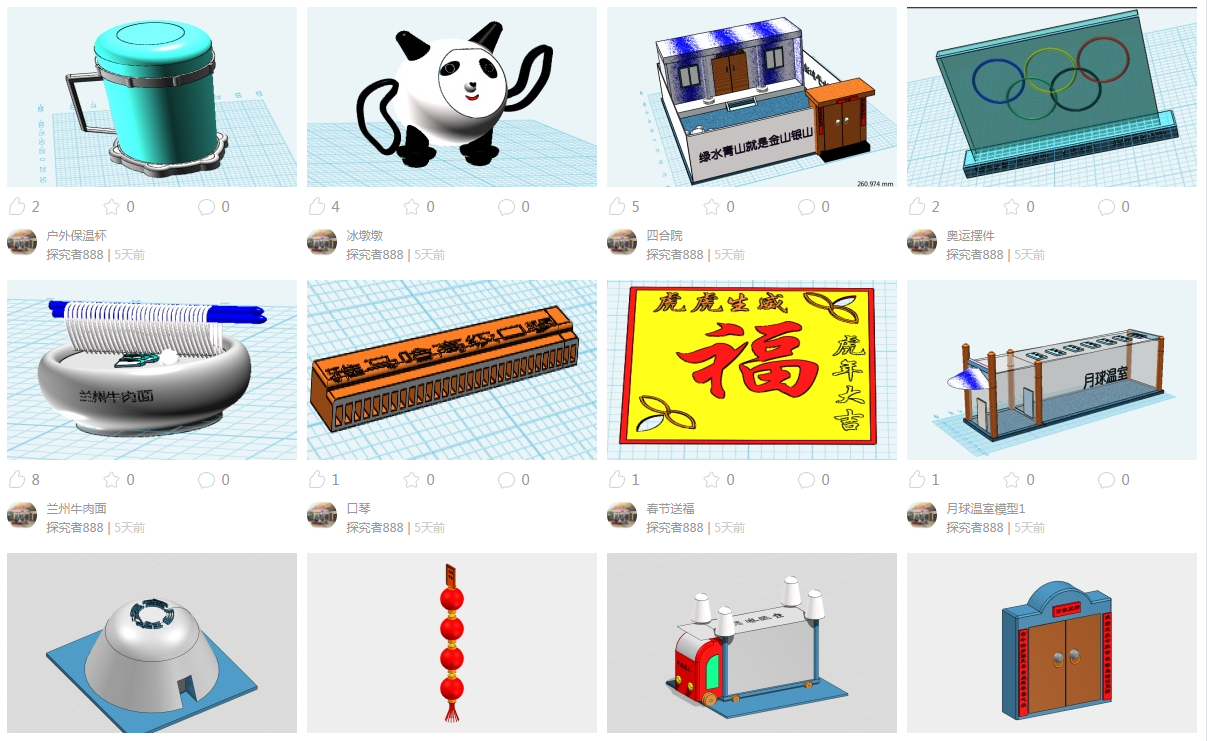Comment on the 户外保温杯 model
Screen dimensions: 1207x741
207,207
